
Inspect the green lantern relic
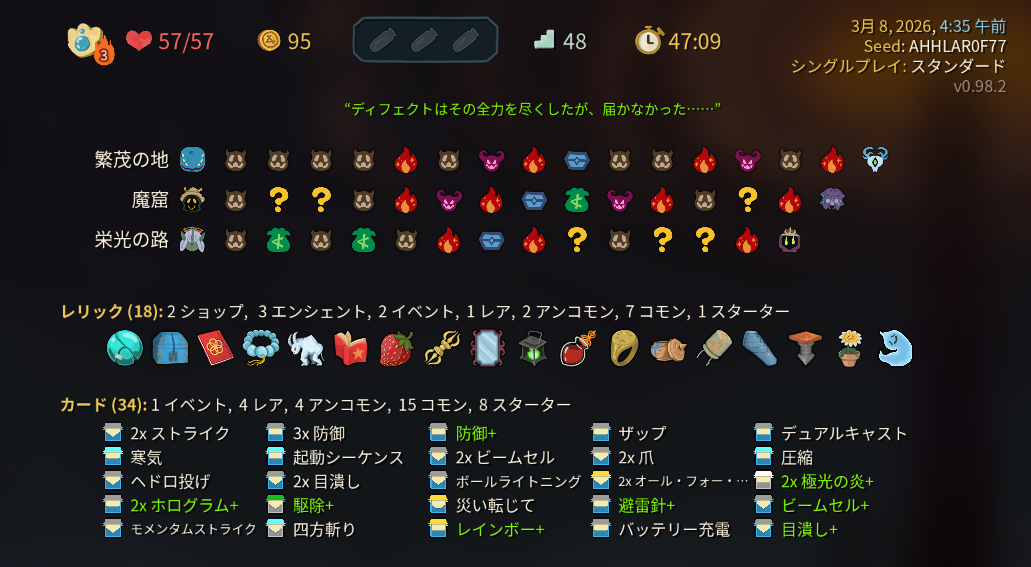click(x=533, y=348)
